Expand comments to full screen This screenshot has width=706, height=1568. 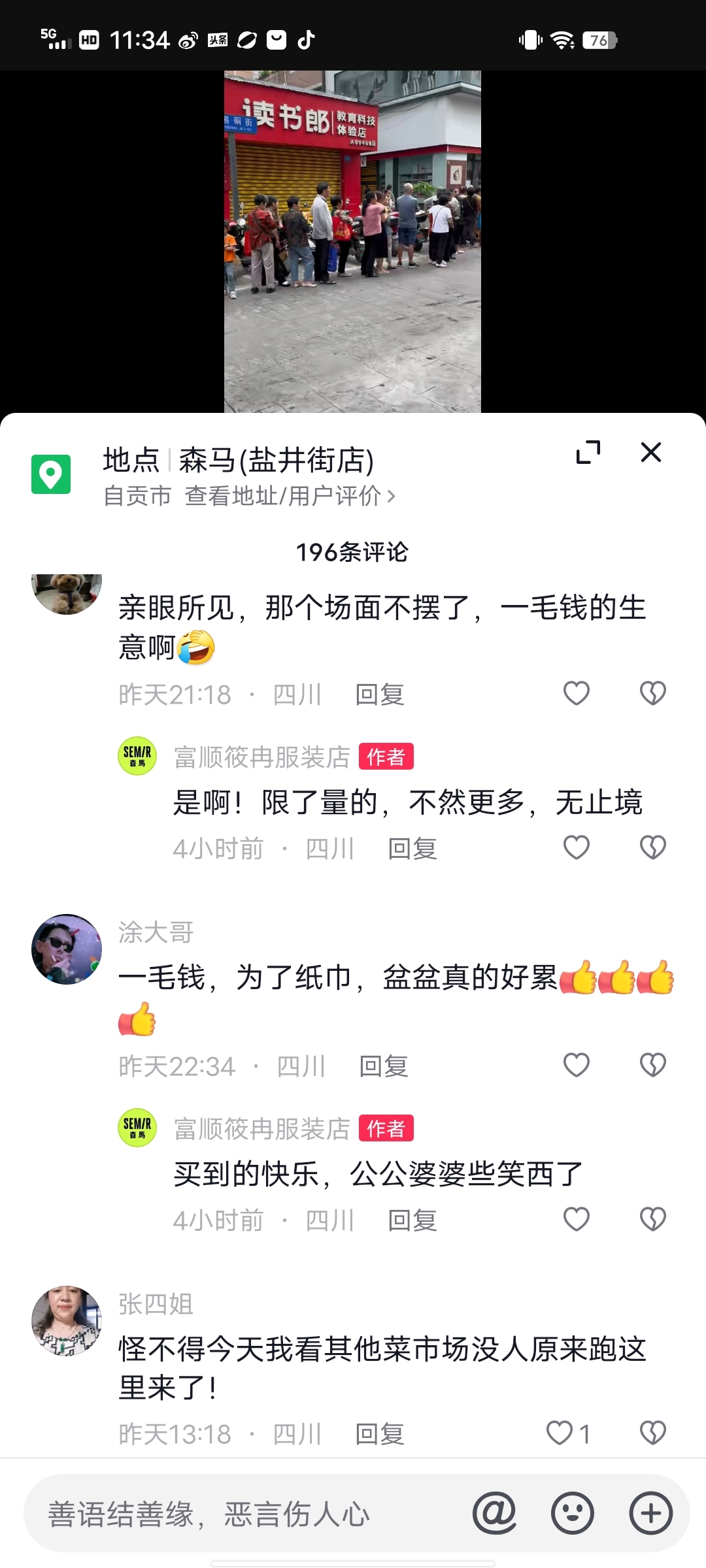[x=588, y=452]
